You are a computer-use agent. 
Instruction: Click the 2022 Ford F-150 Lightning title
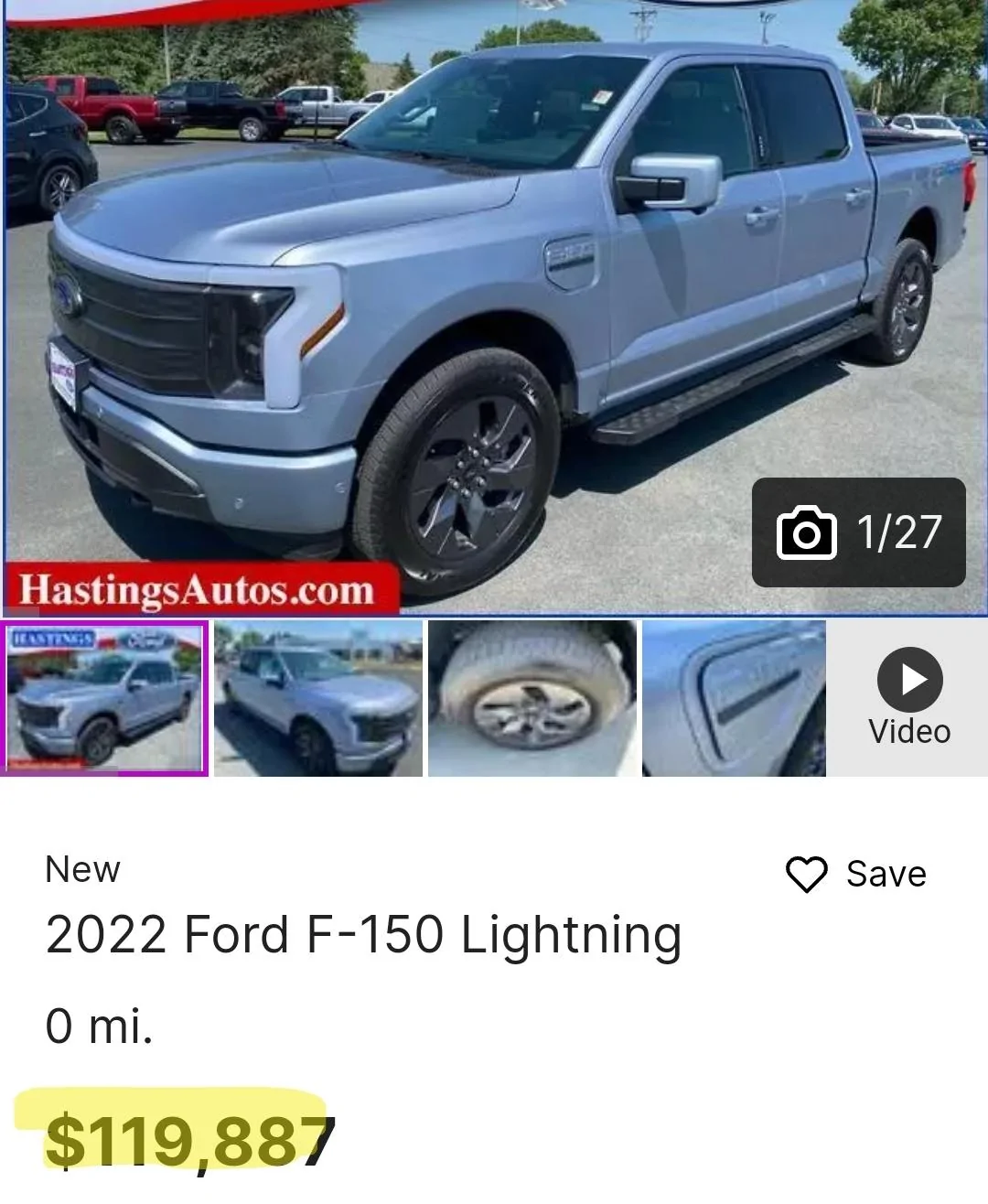[x=363, y=934]
